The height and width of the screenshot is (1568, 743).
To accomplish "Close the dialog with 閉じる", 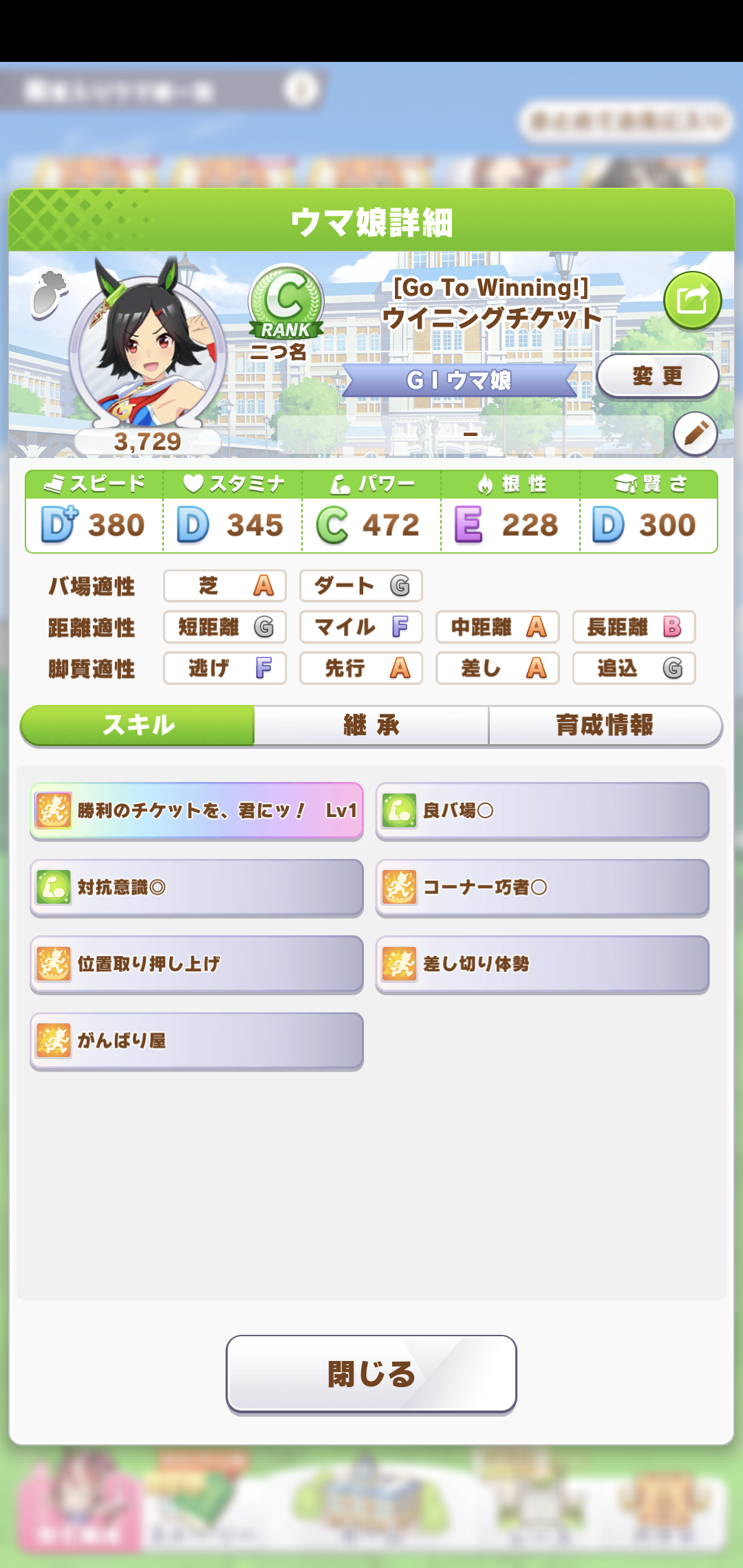I will (371, 1374).
